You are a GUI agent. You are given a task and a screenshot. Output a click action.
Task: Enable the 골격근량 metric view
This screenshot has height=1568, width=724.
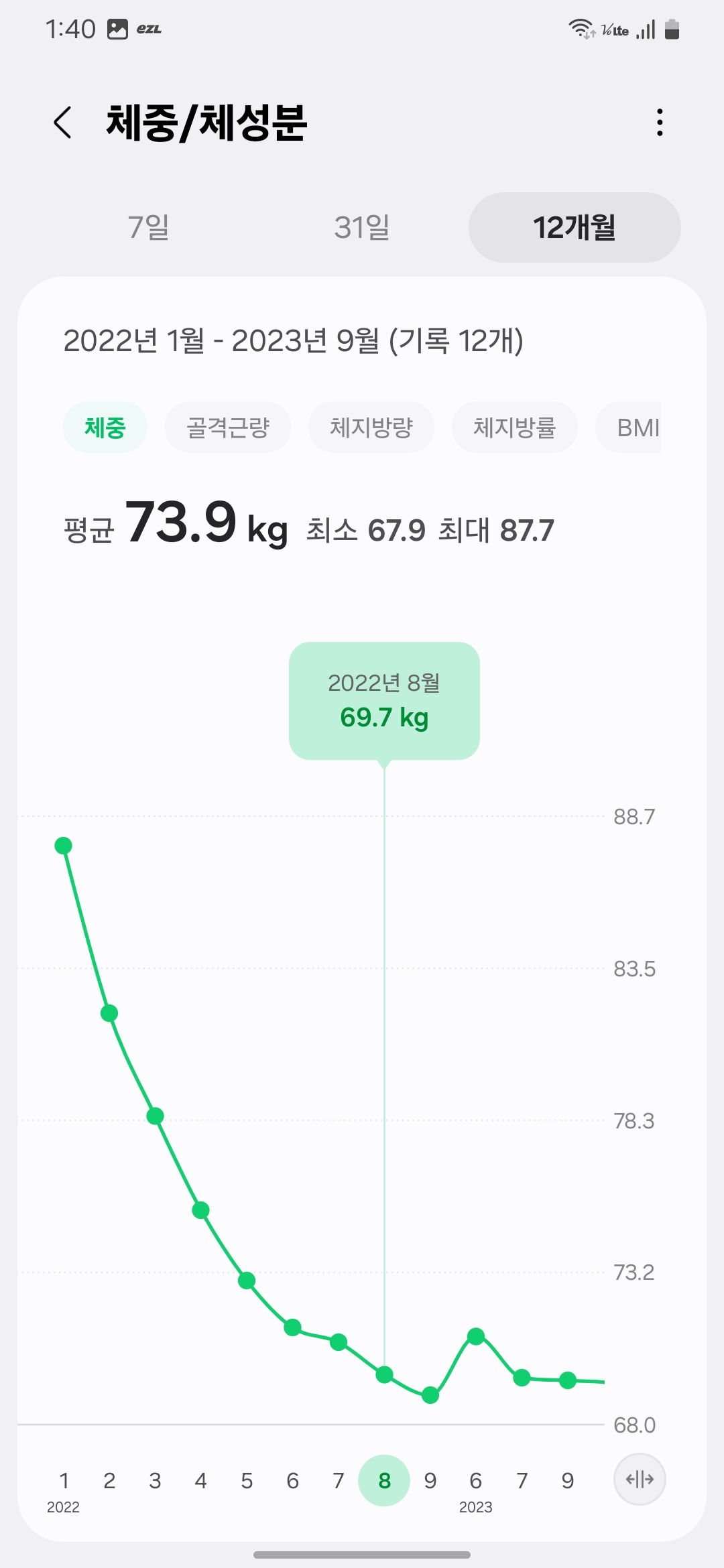click(x=228, y=427)
